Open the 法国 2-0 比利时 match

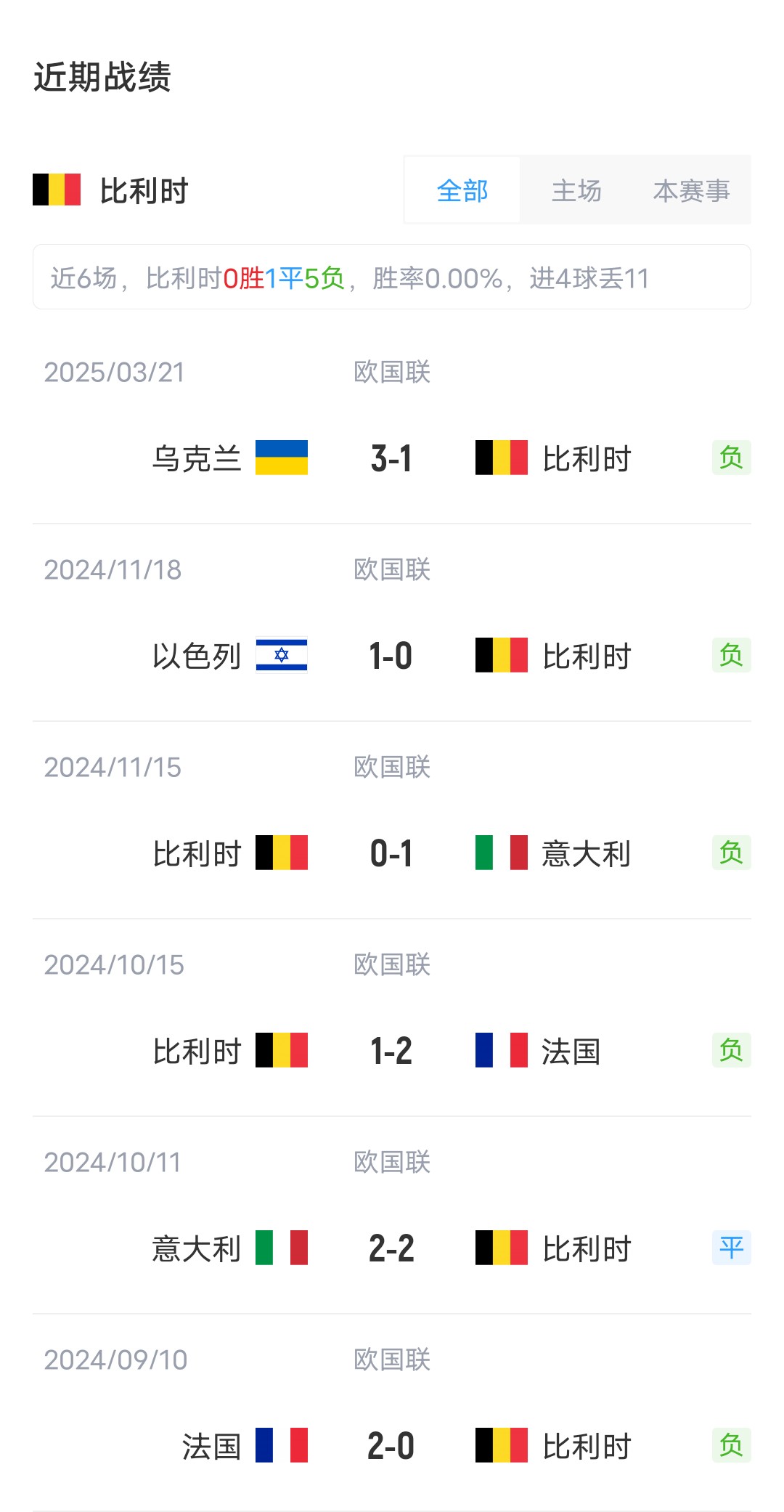[x=391, y=1446]
